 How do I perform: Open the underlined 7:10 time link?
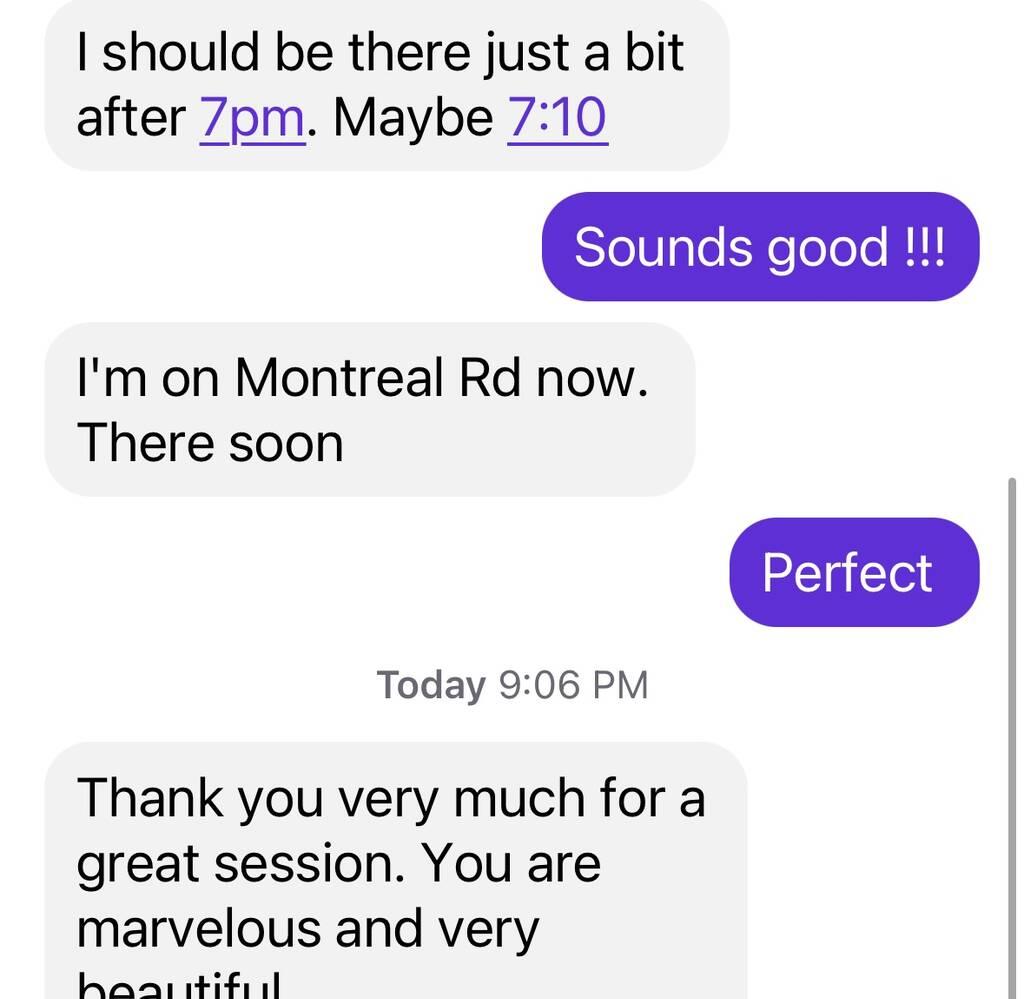click(557, 118)
